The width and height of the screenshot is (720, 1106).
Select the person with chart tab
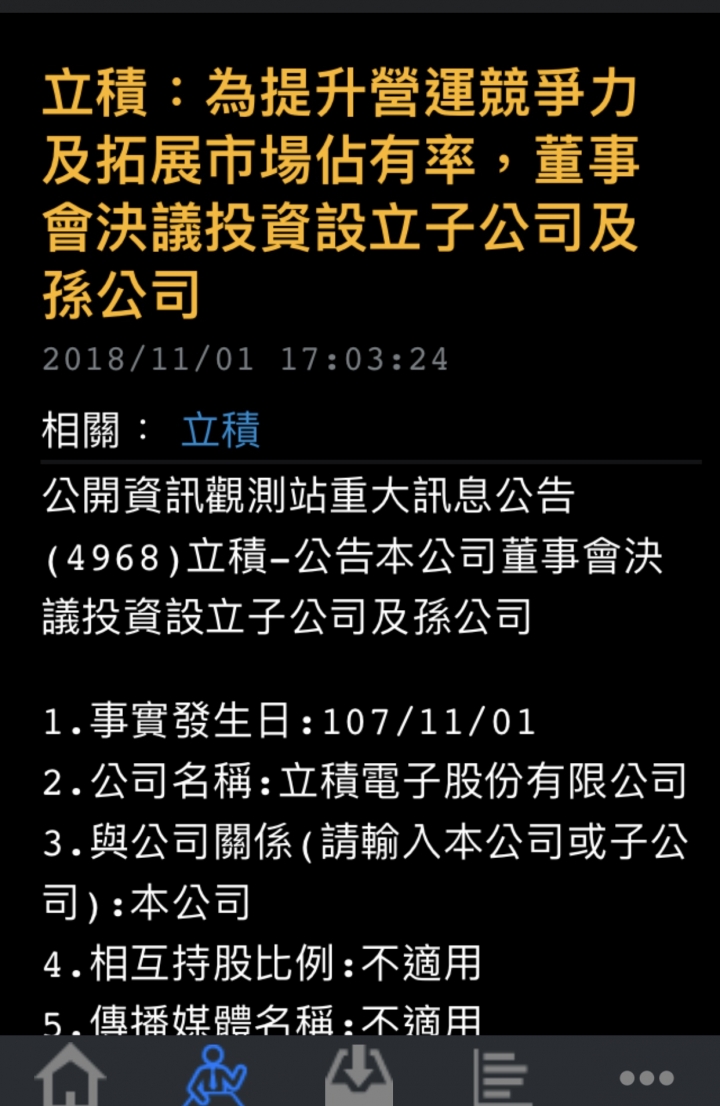215,1076
